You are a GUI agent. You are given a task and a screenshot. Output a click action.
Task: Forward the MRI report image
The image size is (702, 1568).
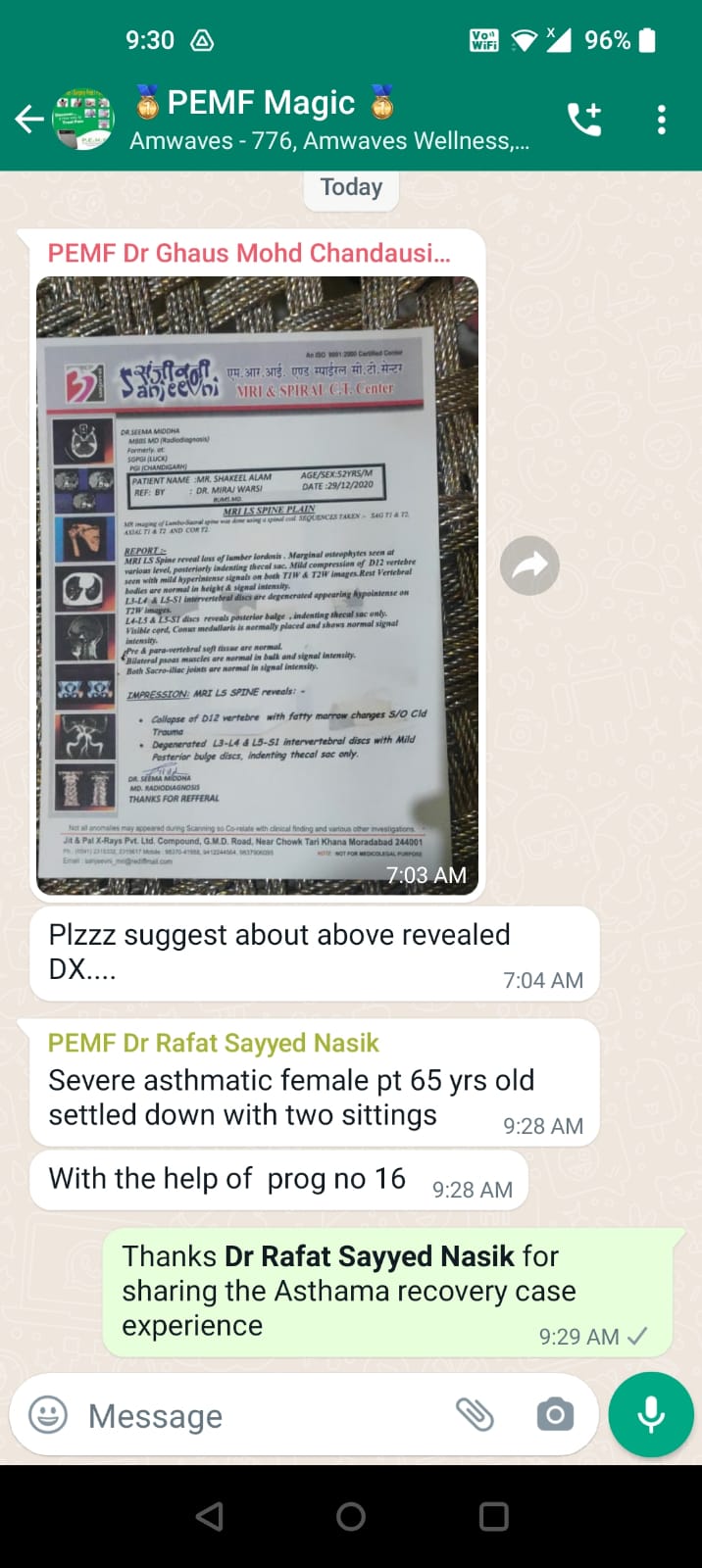[x=529, y=565]
